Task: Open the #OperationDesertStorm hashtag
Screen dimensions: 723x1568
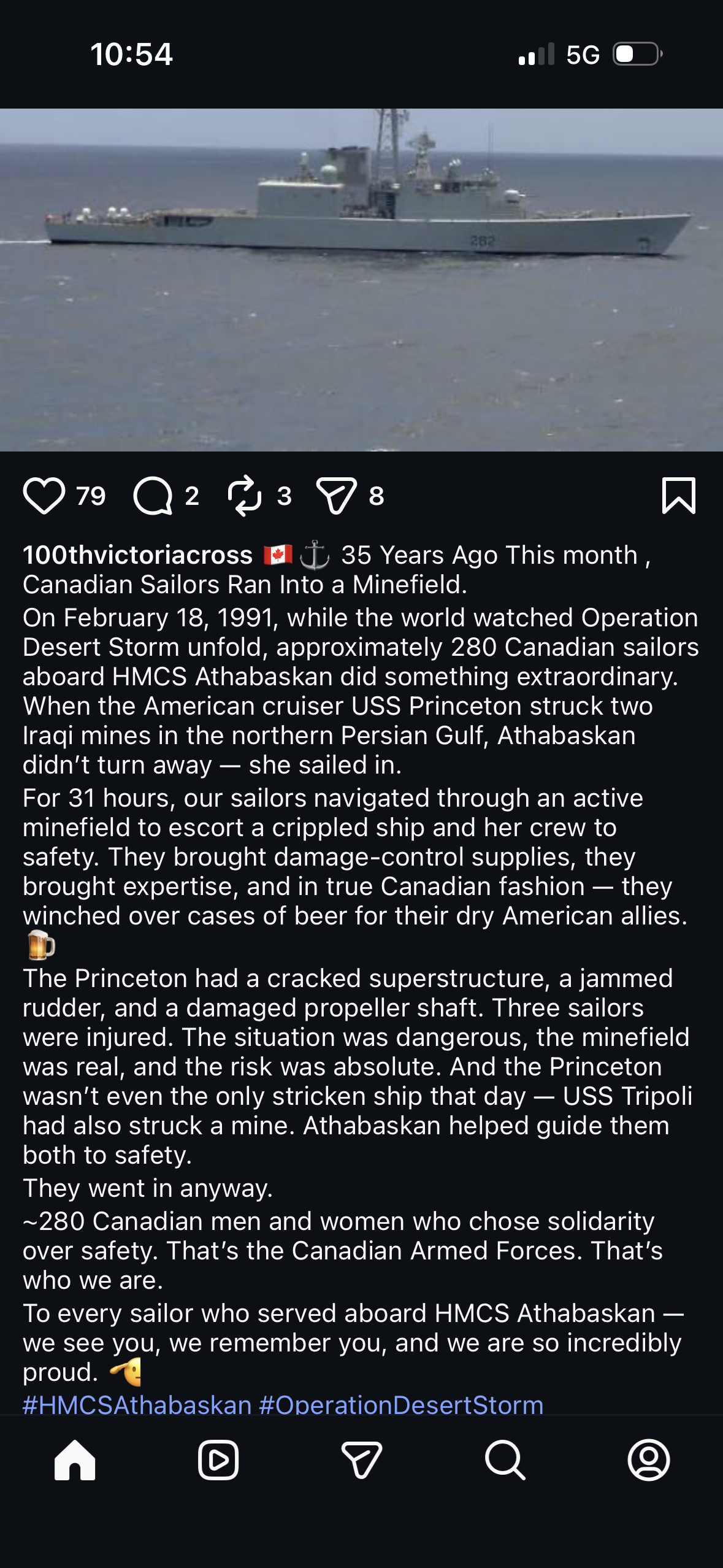Action: pyautogui.click(x=401, y=1404)
